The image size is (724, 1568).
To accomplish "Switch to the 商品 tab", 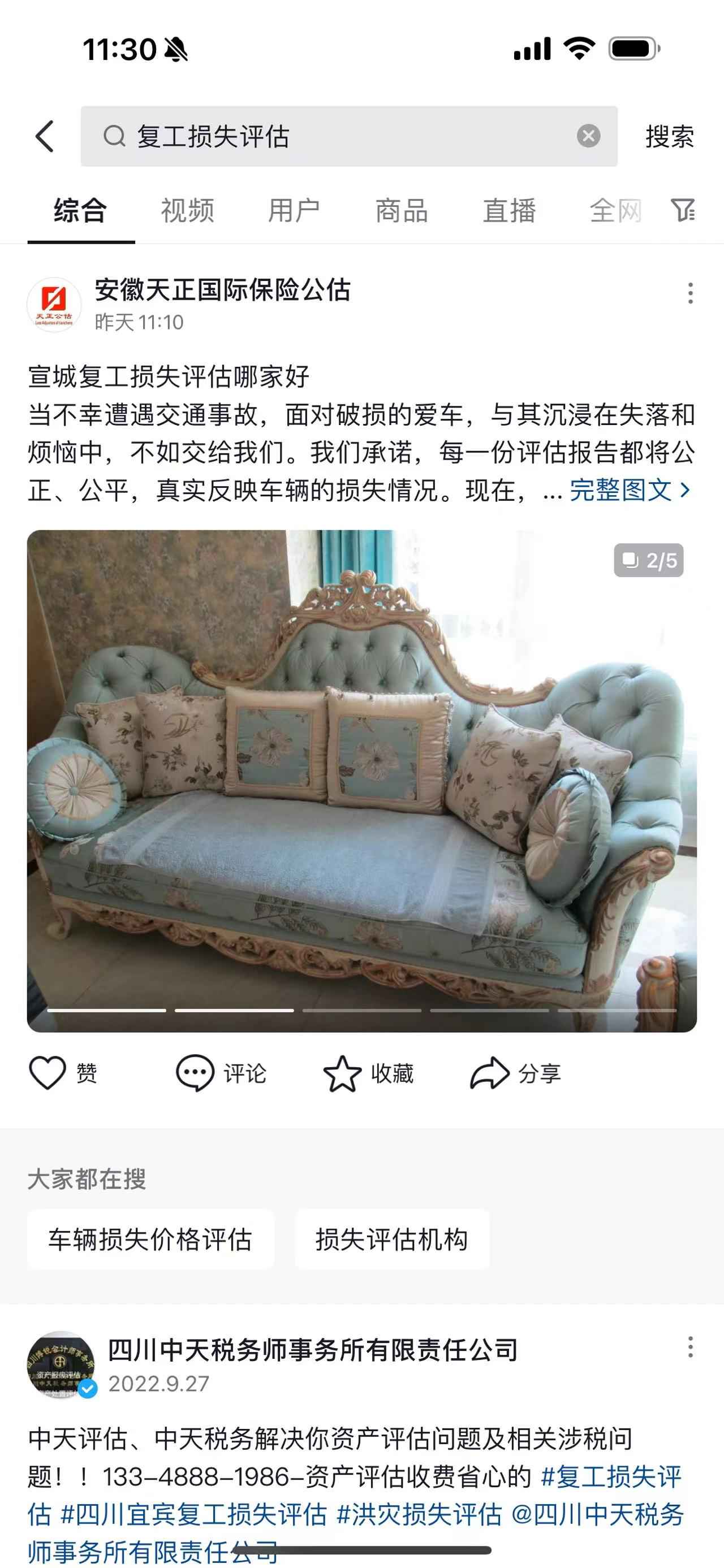I will [401, 211].
